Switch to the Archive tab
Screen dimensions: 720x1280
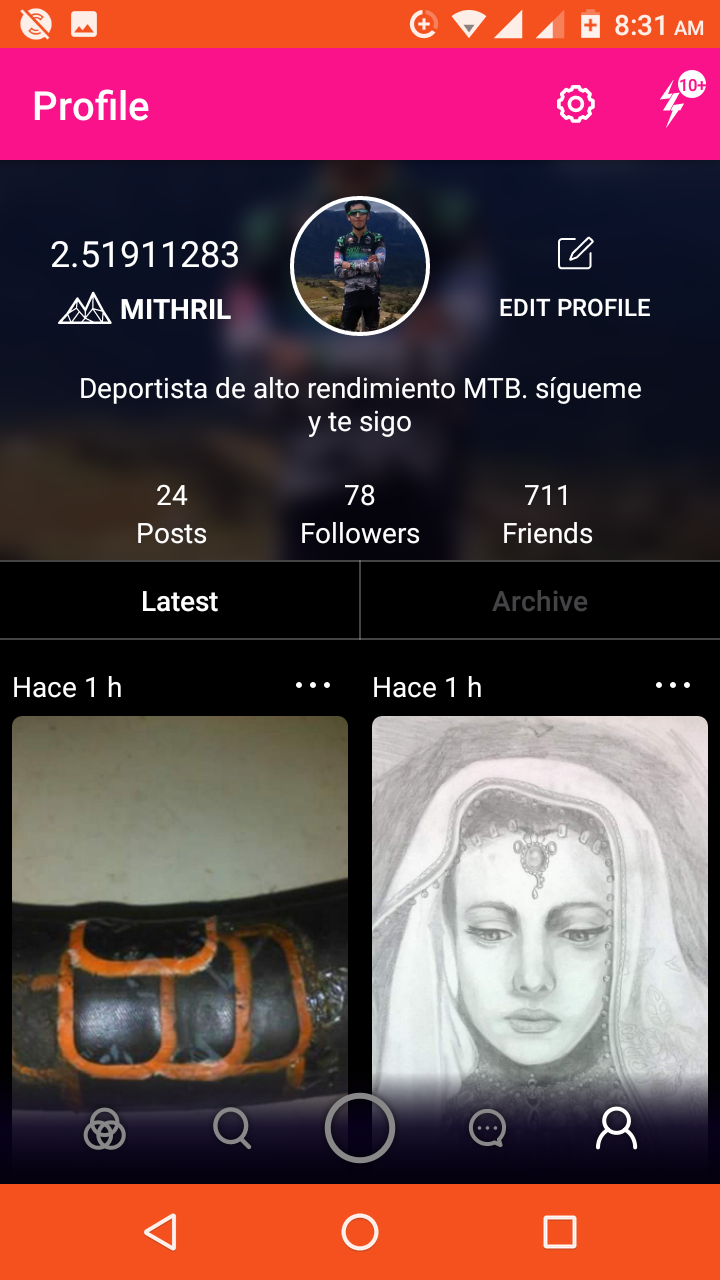click(540, 600)
